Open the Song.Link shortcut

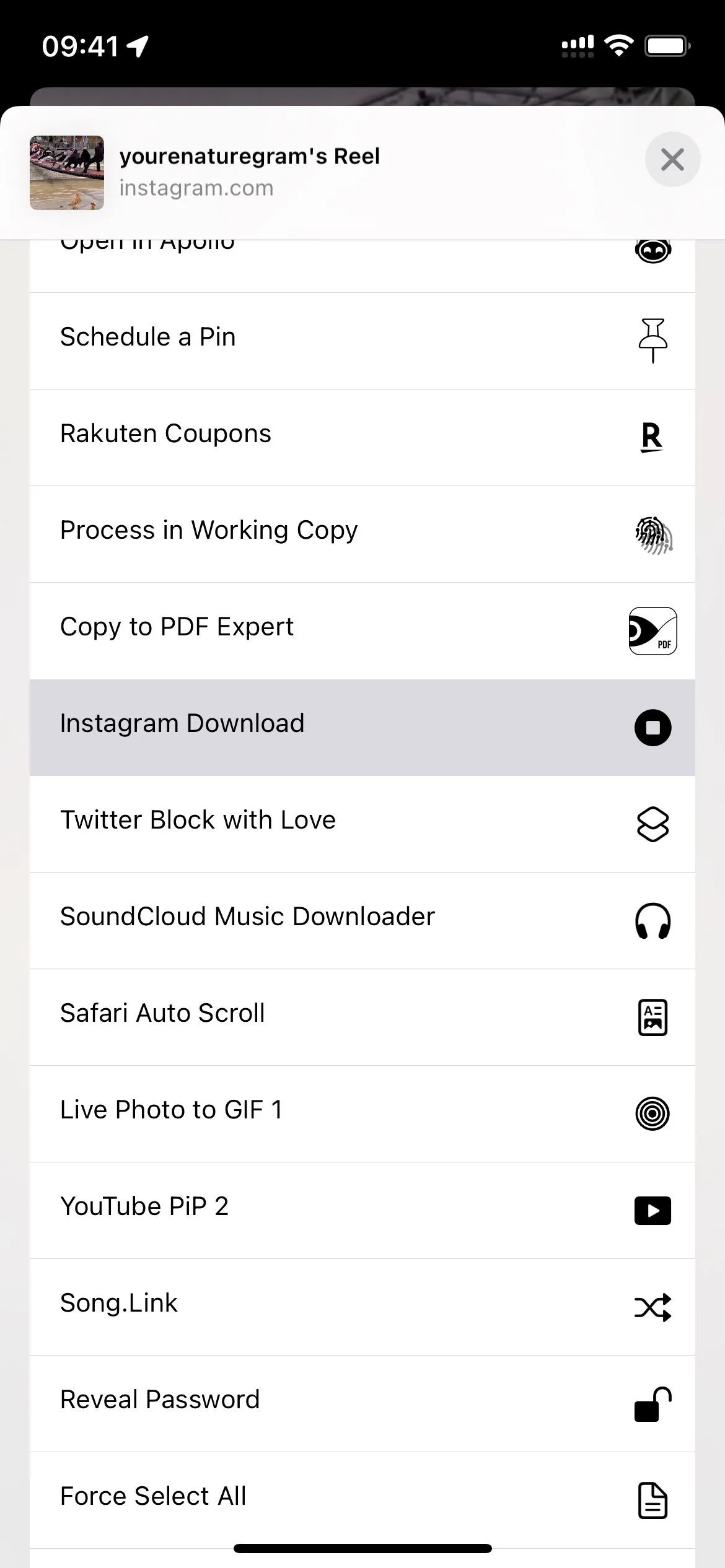pos(362,1307)
